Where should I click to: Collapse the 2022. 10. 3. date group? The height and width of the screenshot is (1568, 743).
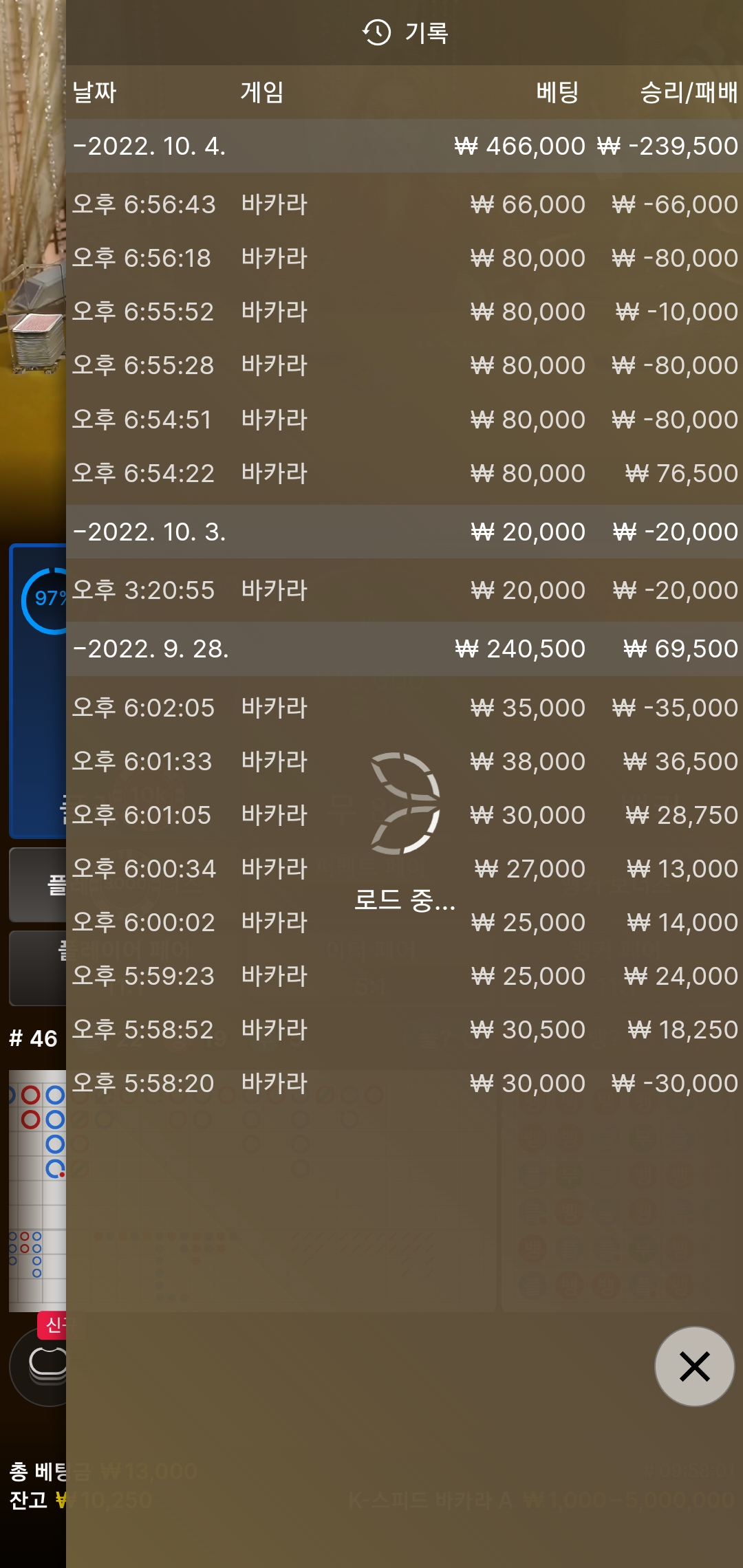pos(150,532)
